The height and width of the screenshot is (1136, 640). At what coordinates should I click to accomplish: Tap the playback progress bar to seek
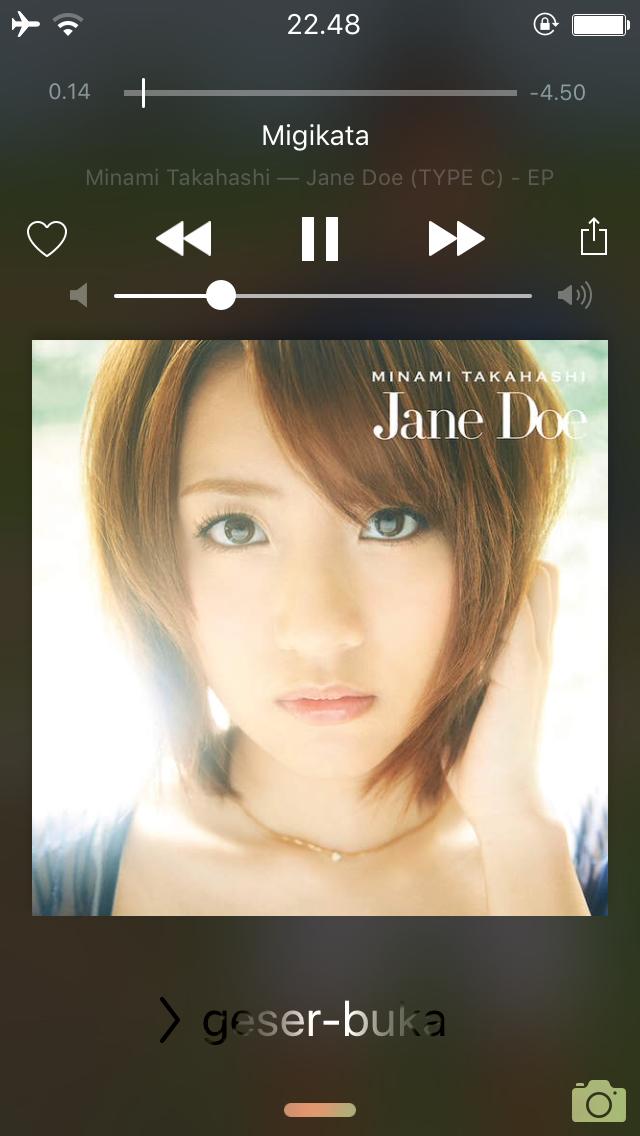coord(320,93)
